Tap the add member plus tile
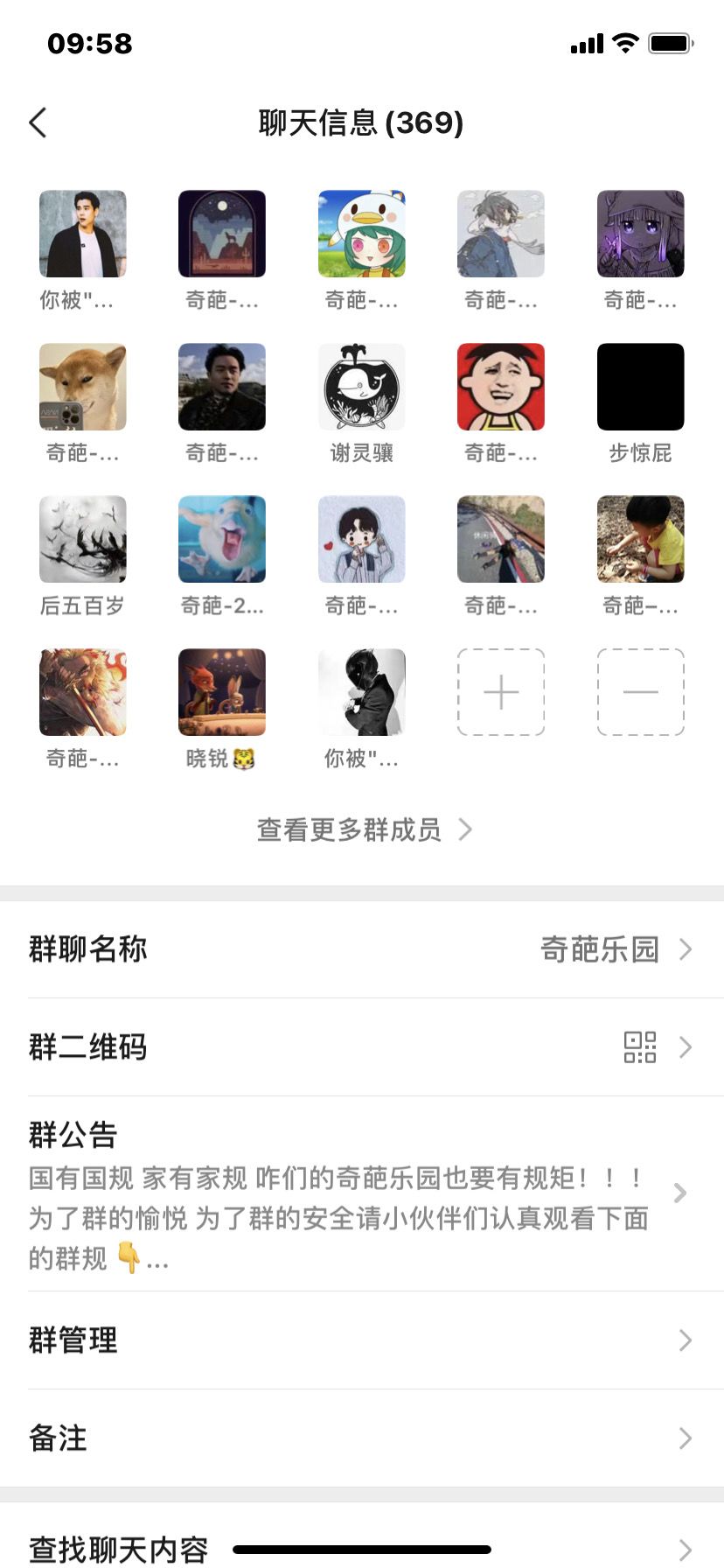 (501, 692)
